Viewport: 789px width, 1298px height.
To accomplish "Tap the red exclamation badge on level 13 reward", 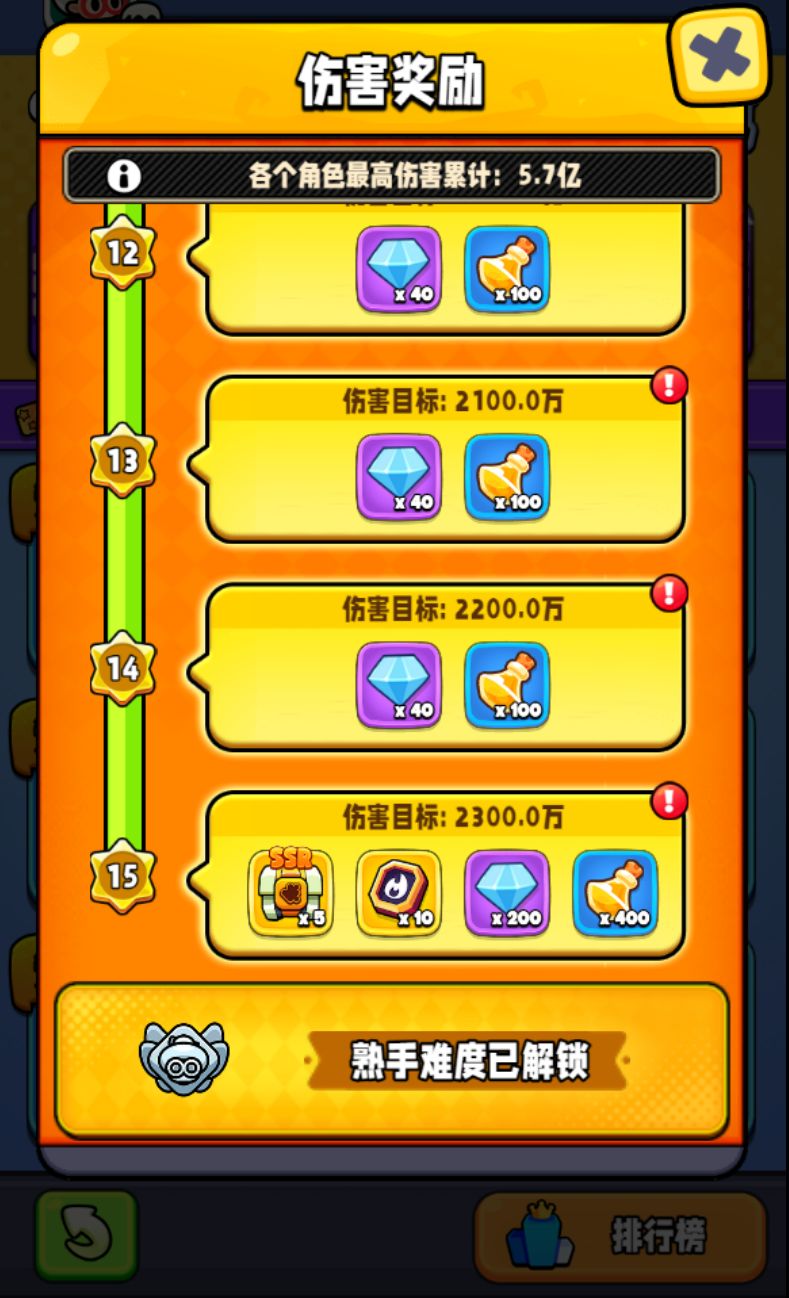I will pyautogui.click(x=671, y=384).
